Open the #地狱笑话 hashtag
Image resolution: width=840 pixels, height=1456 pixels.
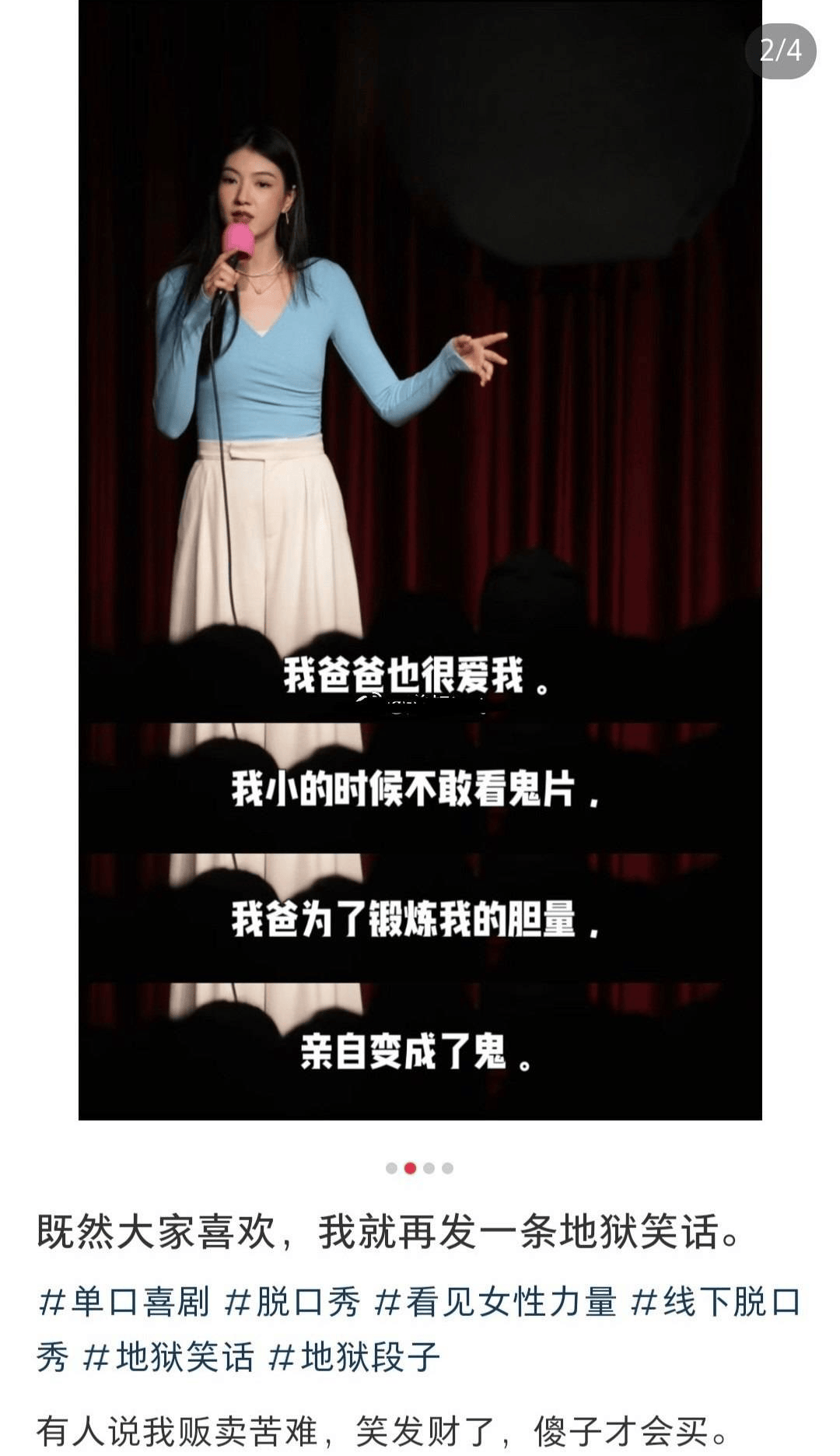(x=169, y=1357)
